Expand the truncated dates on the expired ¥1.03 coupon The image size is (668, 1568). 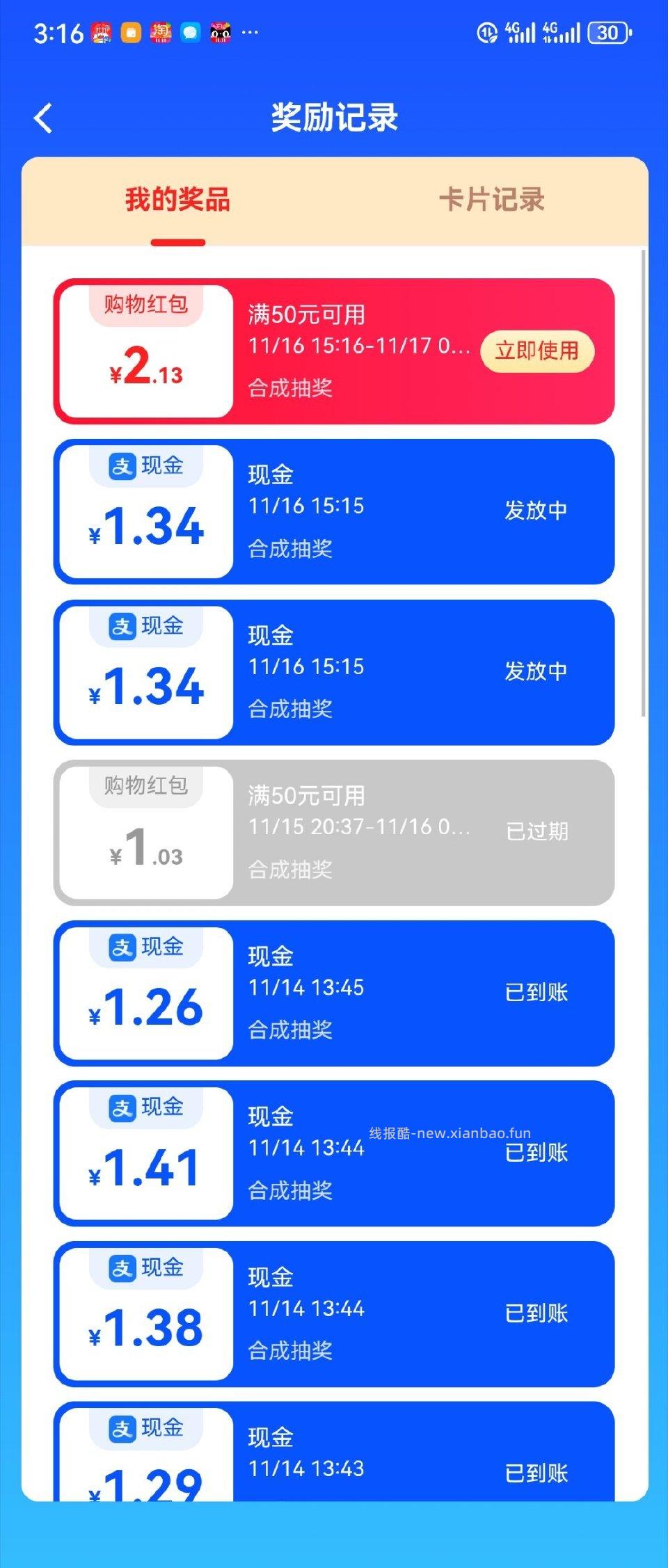click(x=362, y=829)
